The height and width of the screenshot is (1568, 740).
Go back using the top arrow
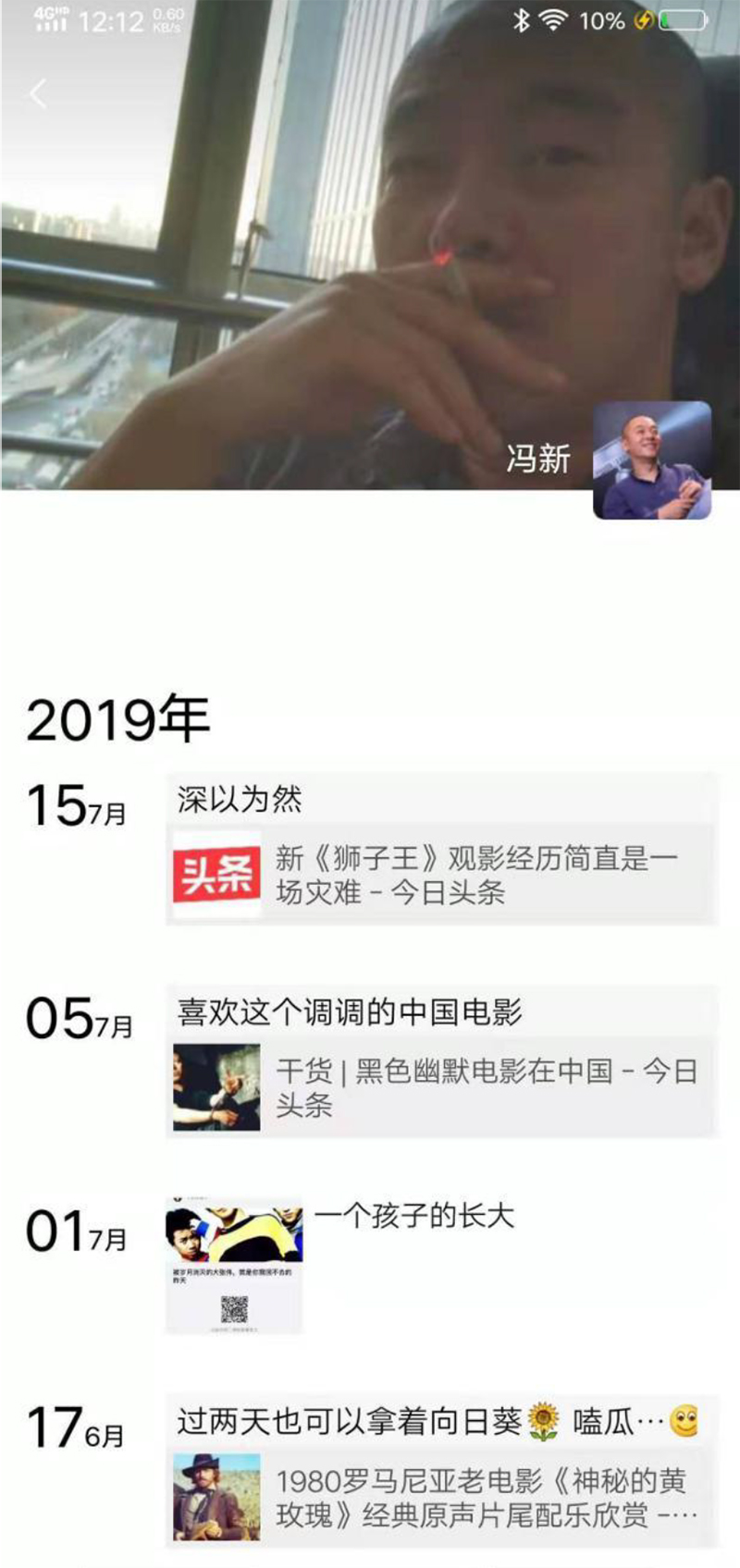pyautogui.click(x=38, y=93)
